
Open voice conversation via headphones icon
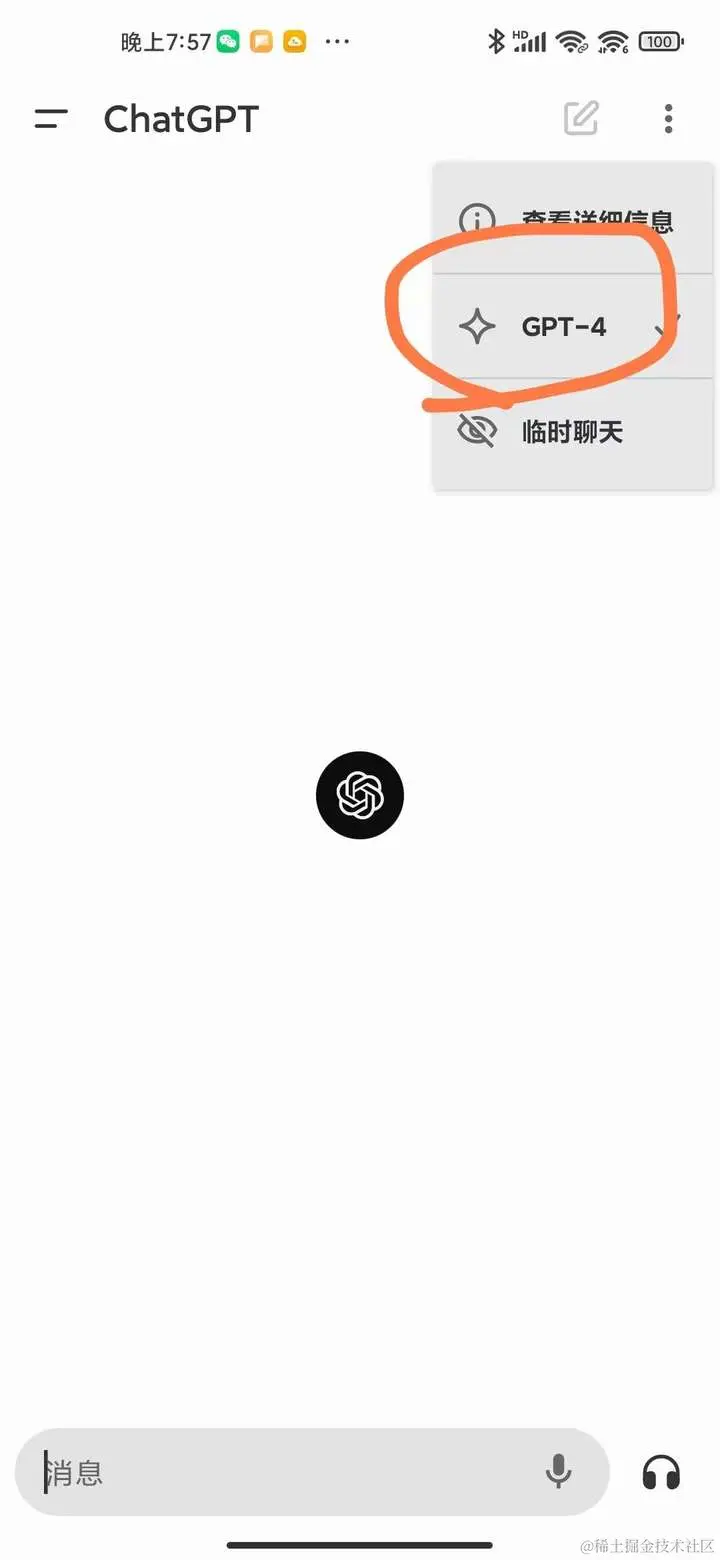point(661,1472)
